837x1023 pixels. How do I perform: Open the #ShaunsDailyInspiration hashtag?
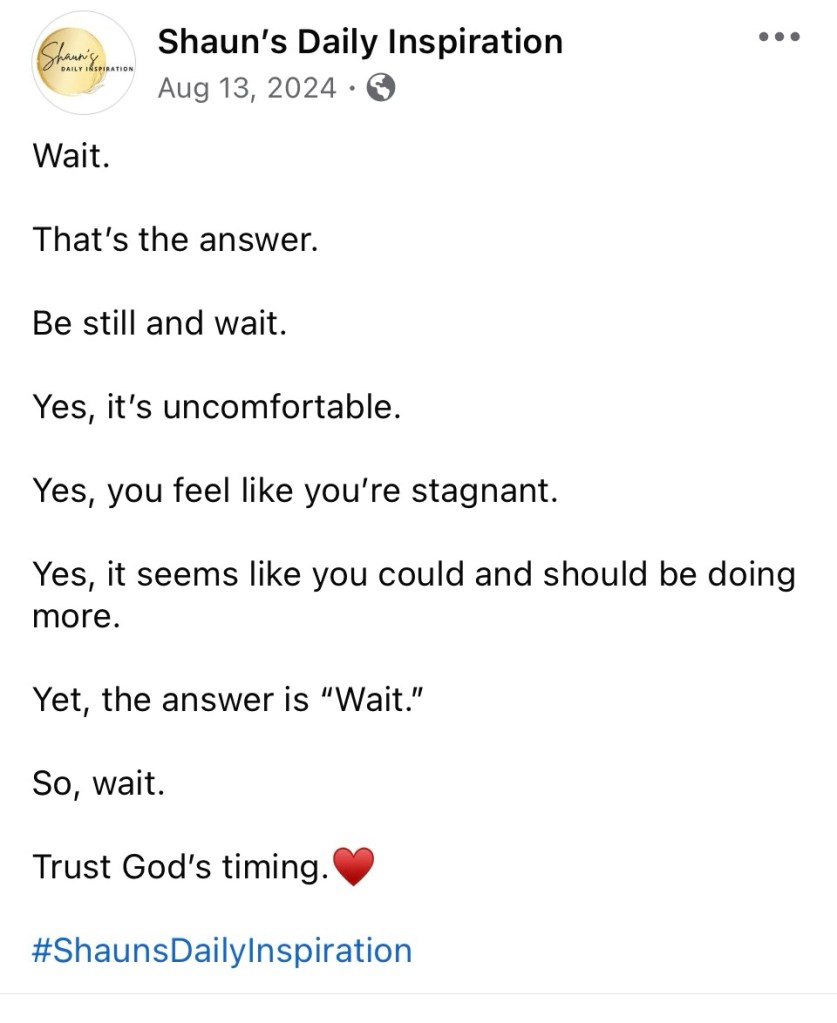tap(222, 949)
